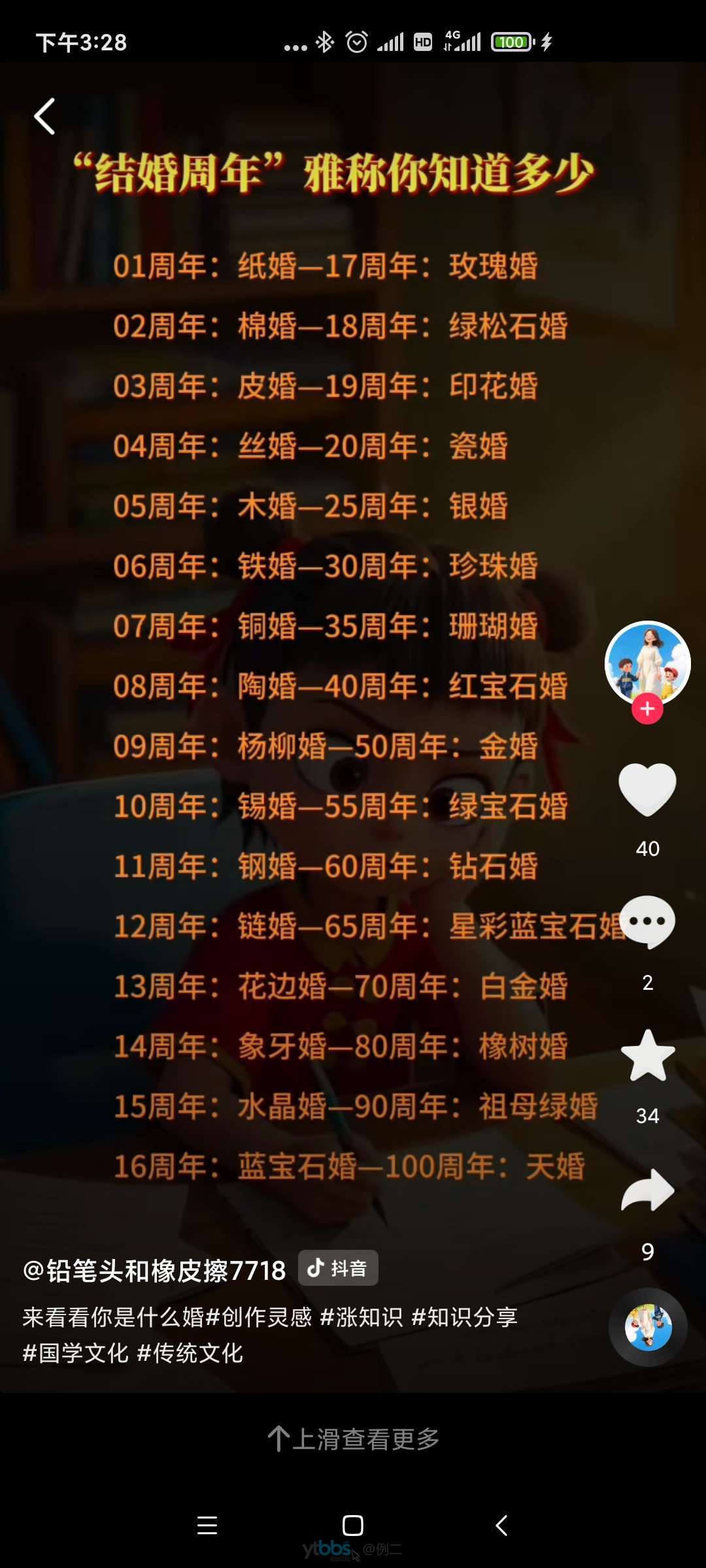Viewport: 706px width, 1568px height.
Task: Open the #涨知识 hashtag
Action: coord(361,1316)
